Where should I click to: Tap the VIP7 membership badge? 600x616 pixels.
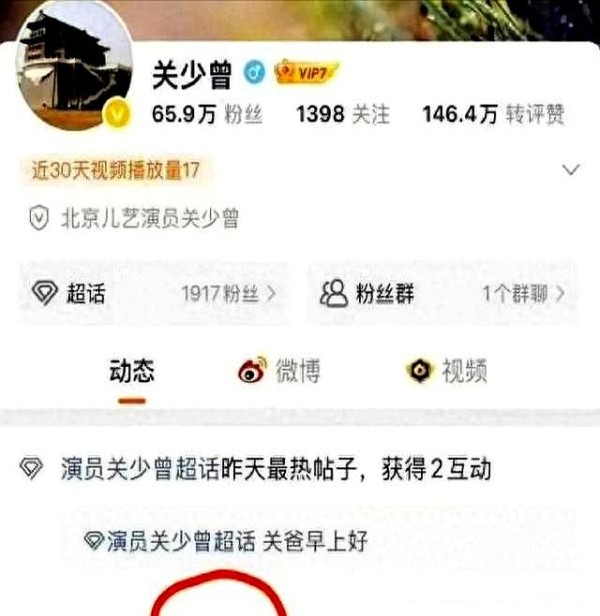307,72
